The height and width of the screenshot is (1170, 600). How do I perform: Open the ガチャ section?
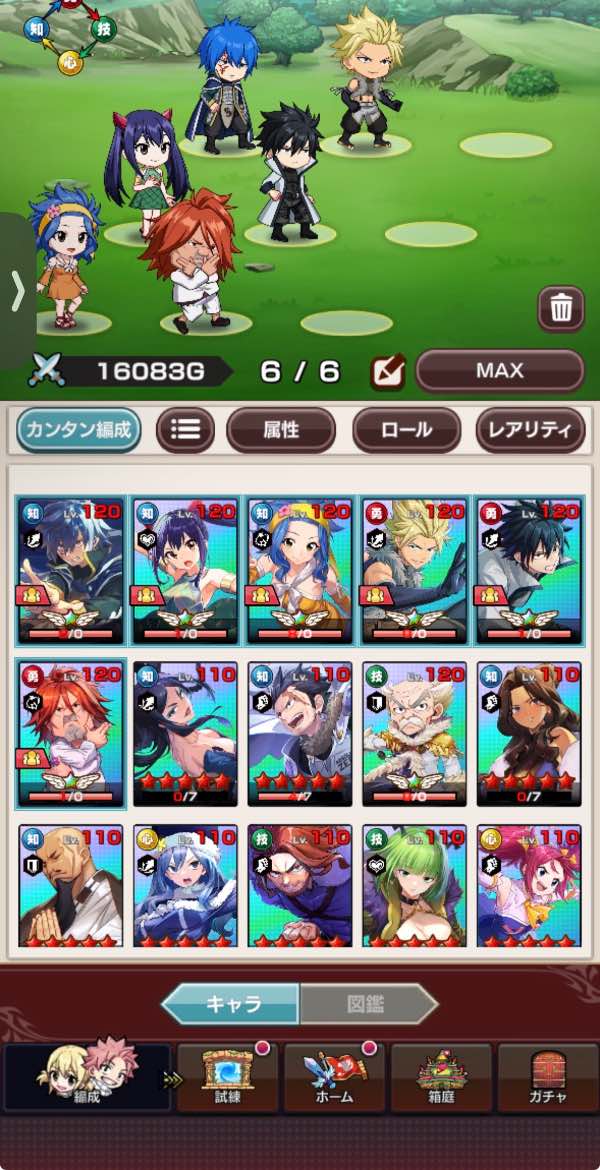pyautogui.click(x=548, y=1076)
